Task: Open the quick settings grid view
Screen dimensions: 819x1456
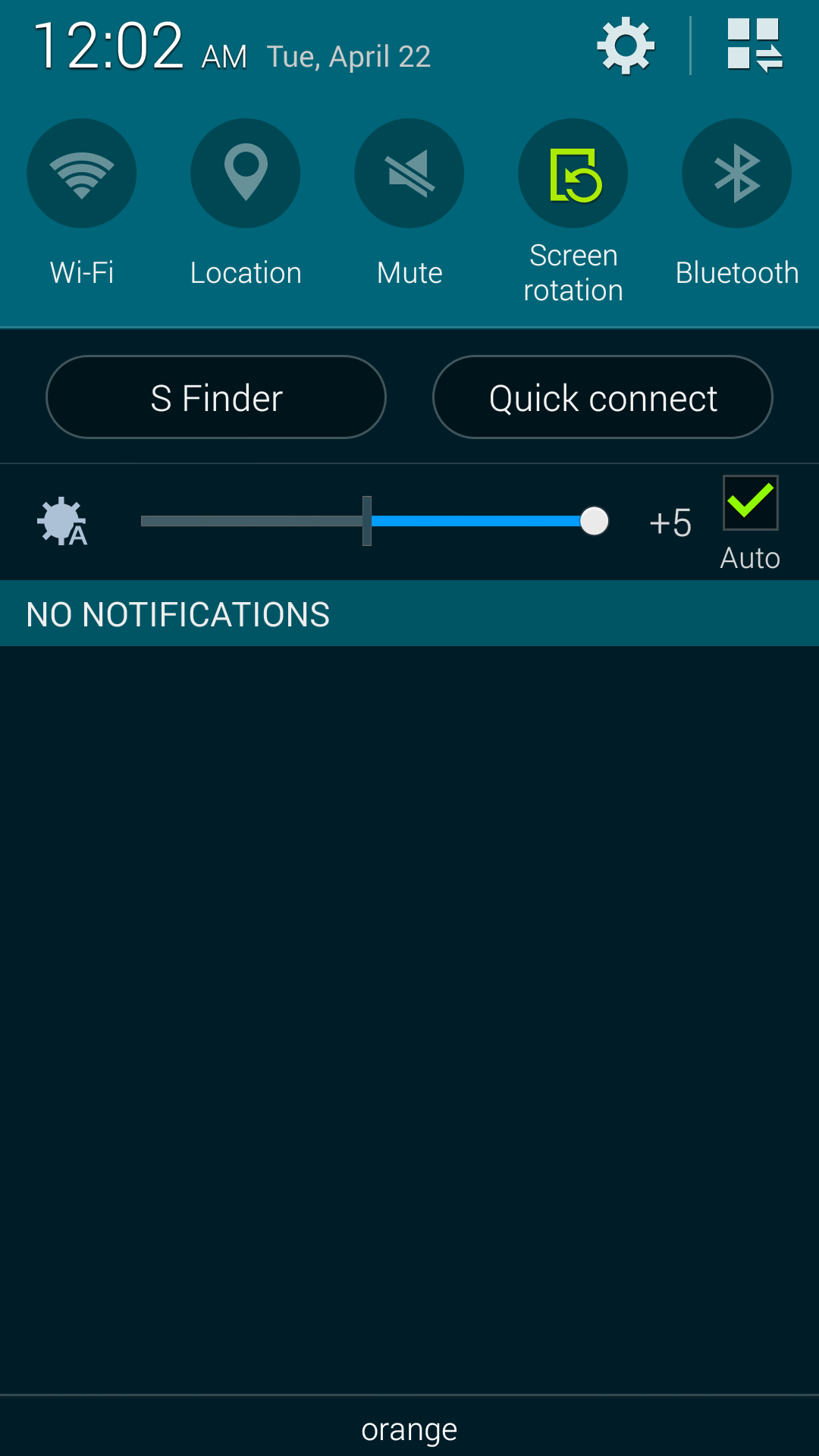Action: click(755, 45)
